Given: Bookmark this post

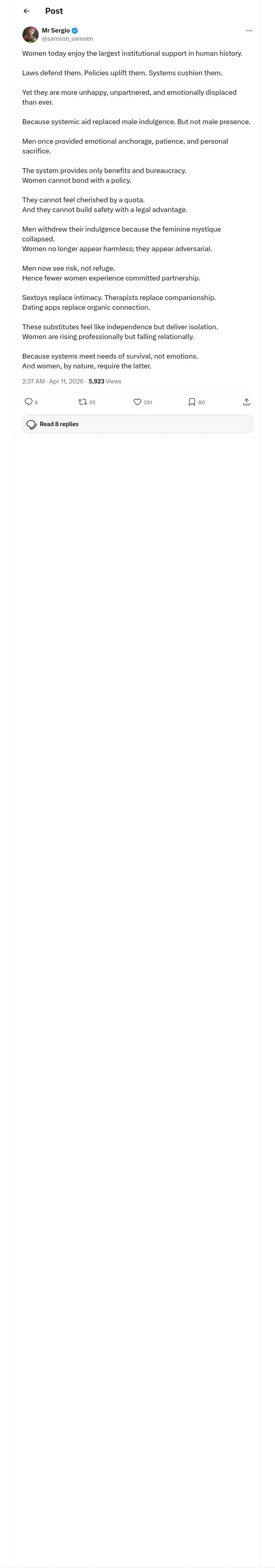Looking at the screenshot, I should [x=191, y=402].
